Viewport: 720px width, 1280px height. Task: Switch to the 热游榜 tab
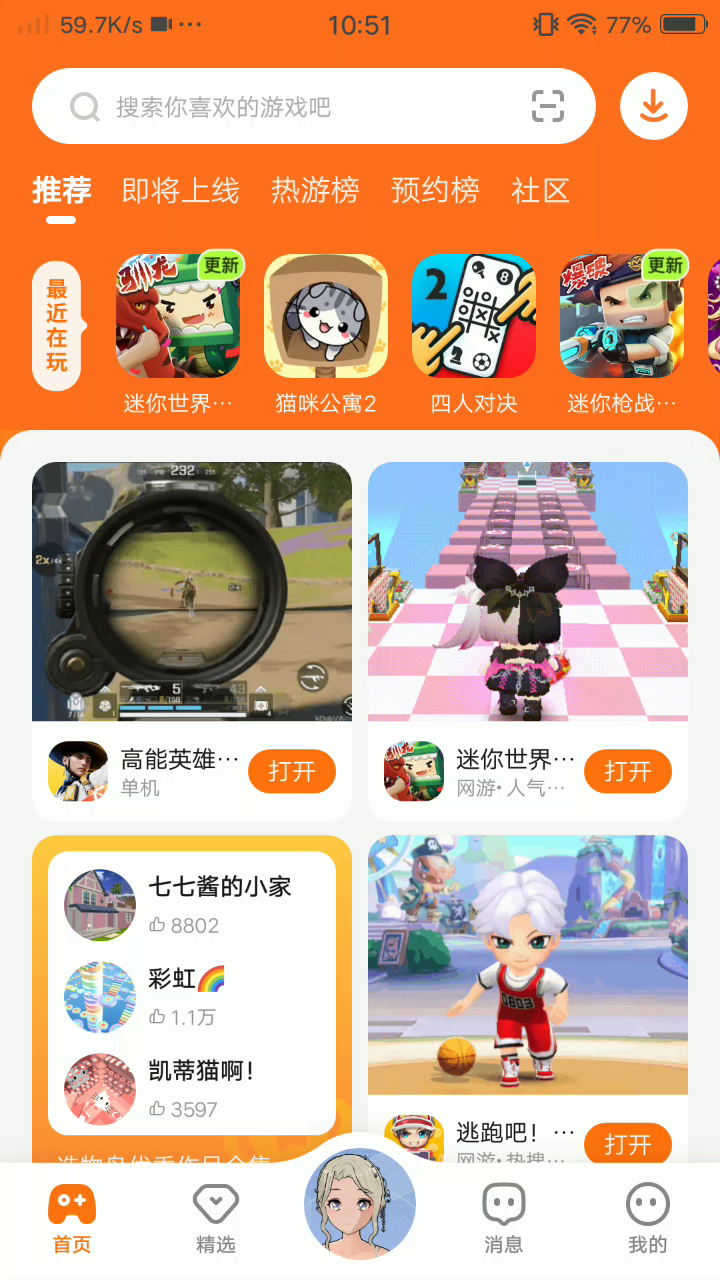(315, 190)
